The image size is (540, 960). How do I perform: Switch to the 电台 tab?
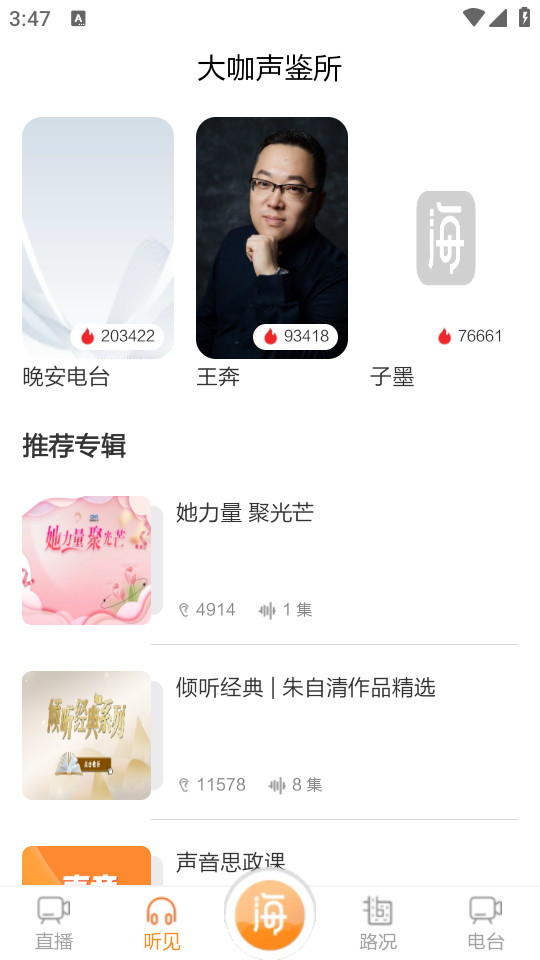coord(486,923)
